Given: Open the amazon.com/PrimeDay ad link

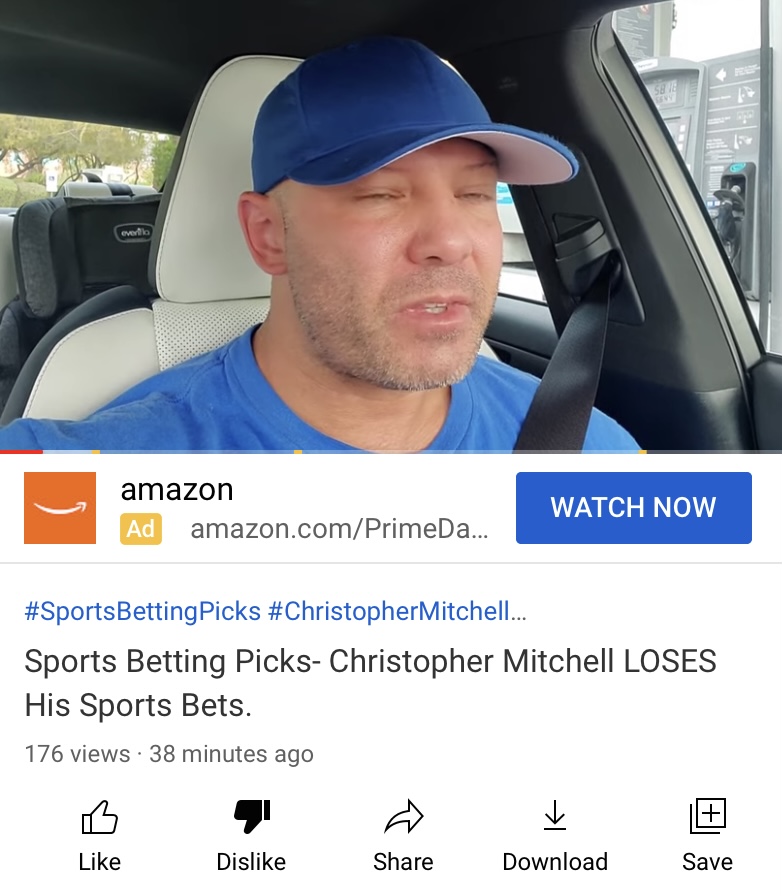Looking at the screenshot, I should click(339, 528).
